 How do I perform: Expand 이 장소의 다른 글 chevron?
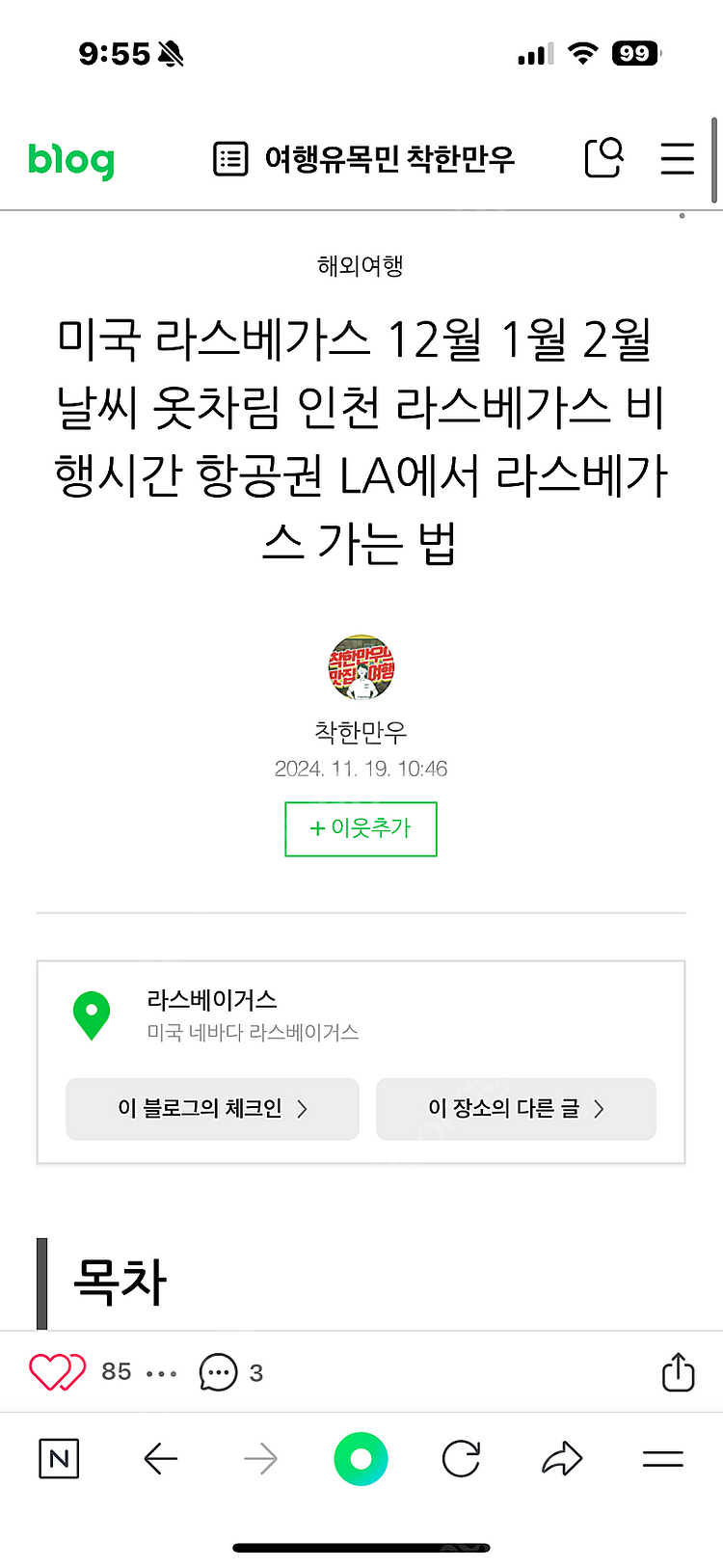click(515, 1109)
